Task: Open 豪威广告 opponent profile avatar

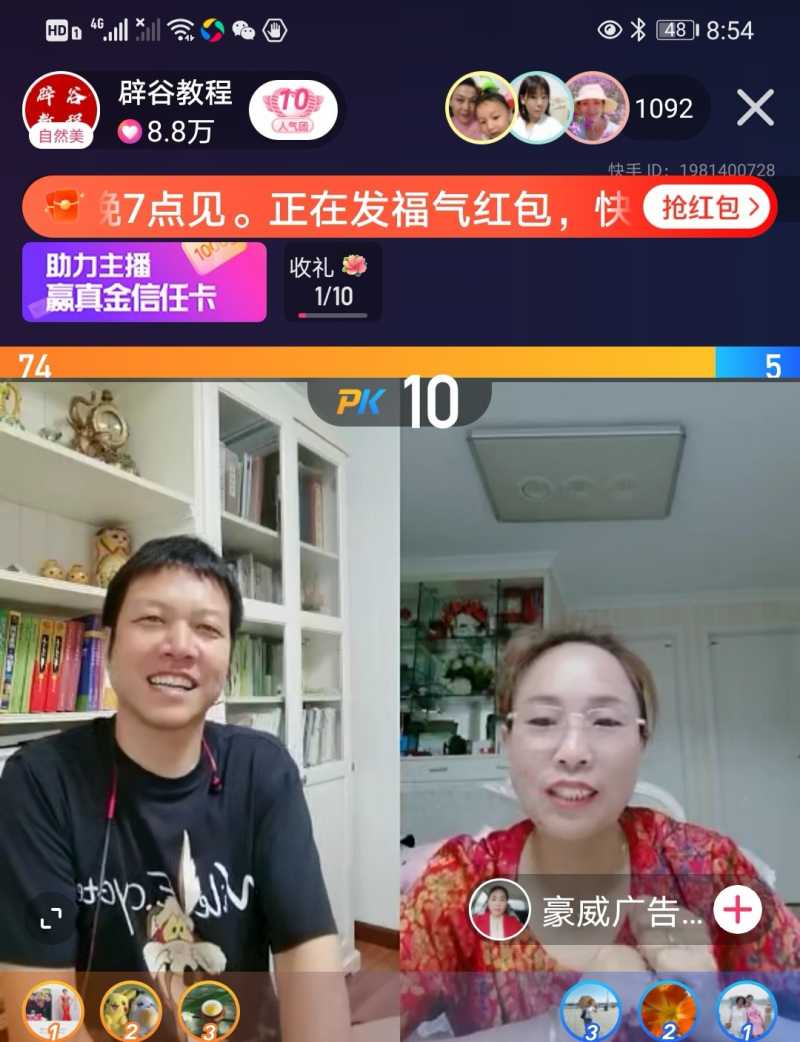Action: click(499, 910)
